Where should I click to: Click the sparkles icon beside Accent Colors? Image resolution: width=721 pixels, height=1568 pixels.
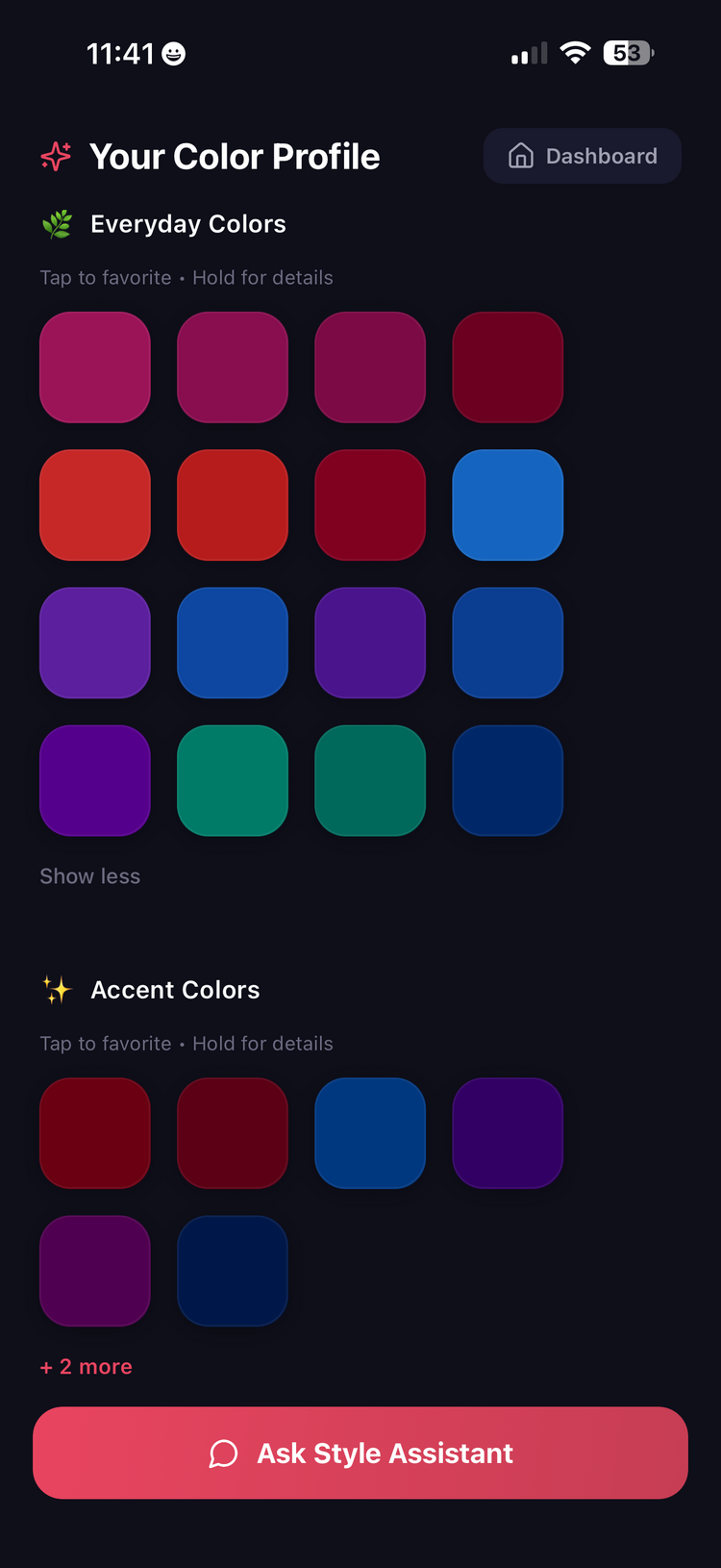pyautogui.click(x=58, y=989)
